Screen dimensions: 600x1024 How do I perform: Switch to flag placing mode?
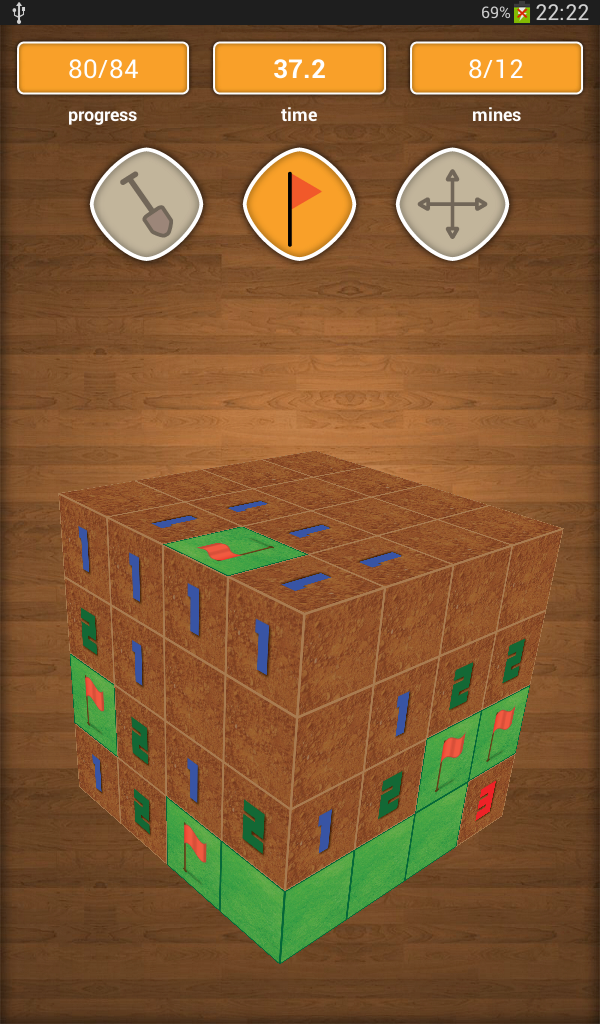click(299, 204)
